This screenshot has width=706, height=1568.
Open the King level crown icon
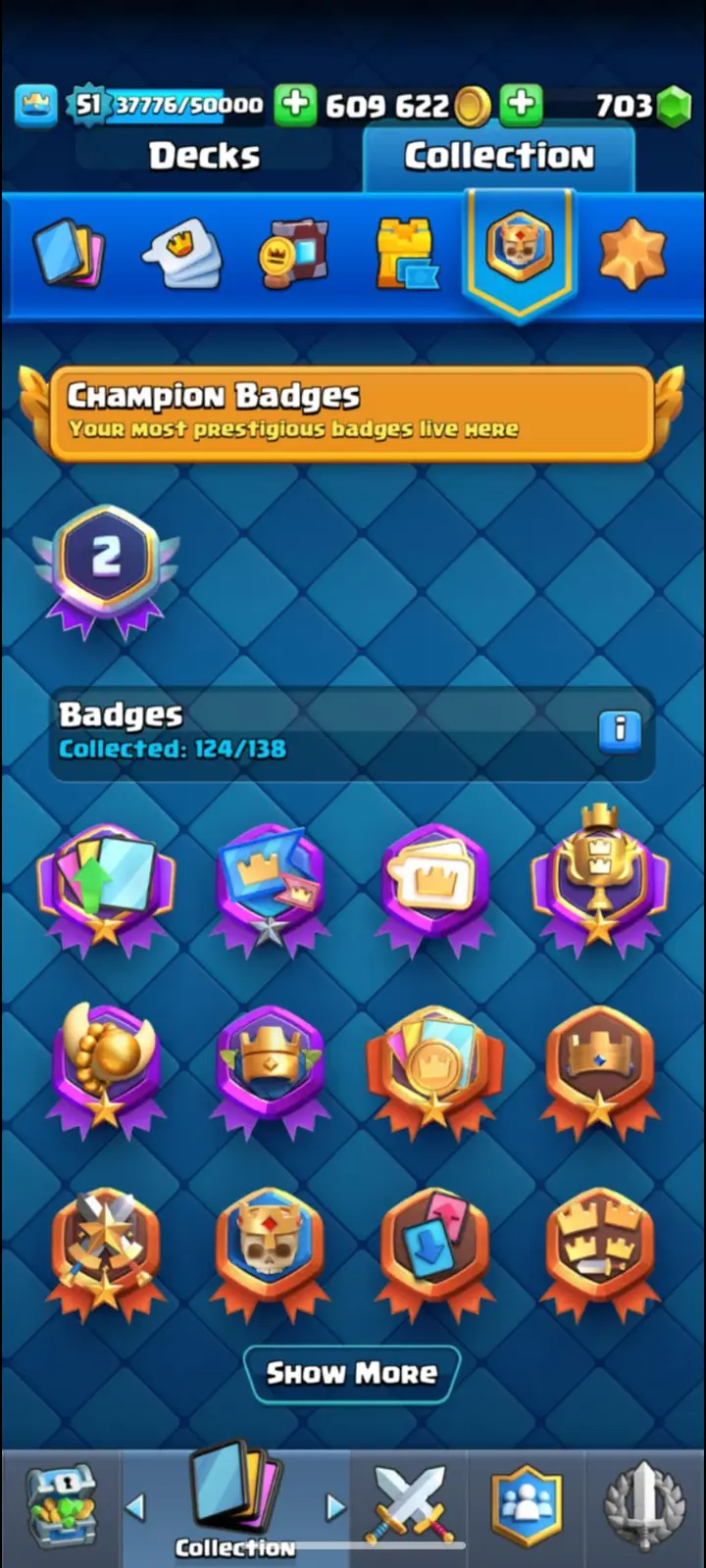35,105
